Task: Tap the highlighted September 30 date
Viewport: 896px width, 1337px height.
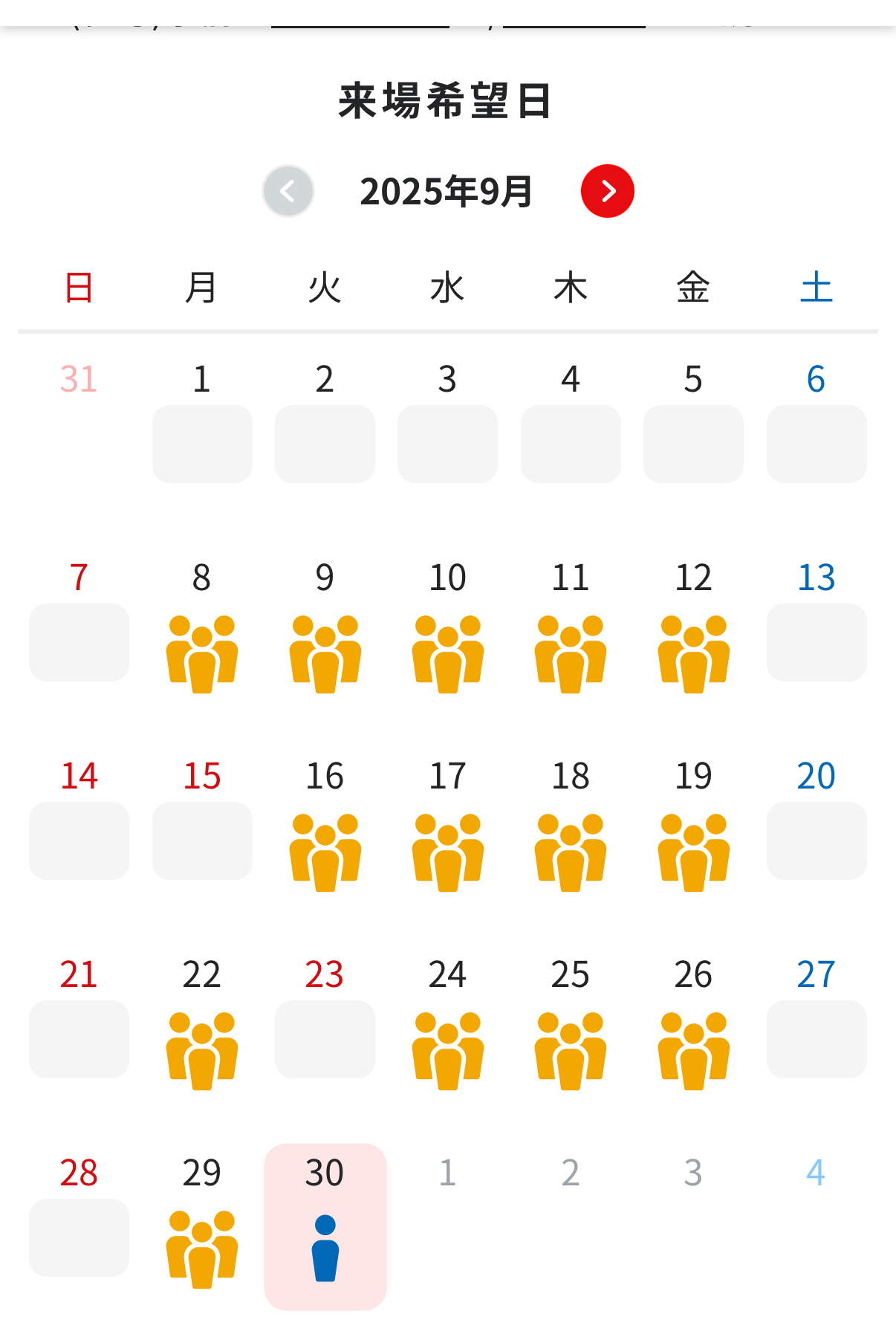Action: (325, 1226)
